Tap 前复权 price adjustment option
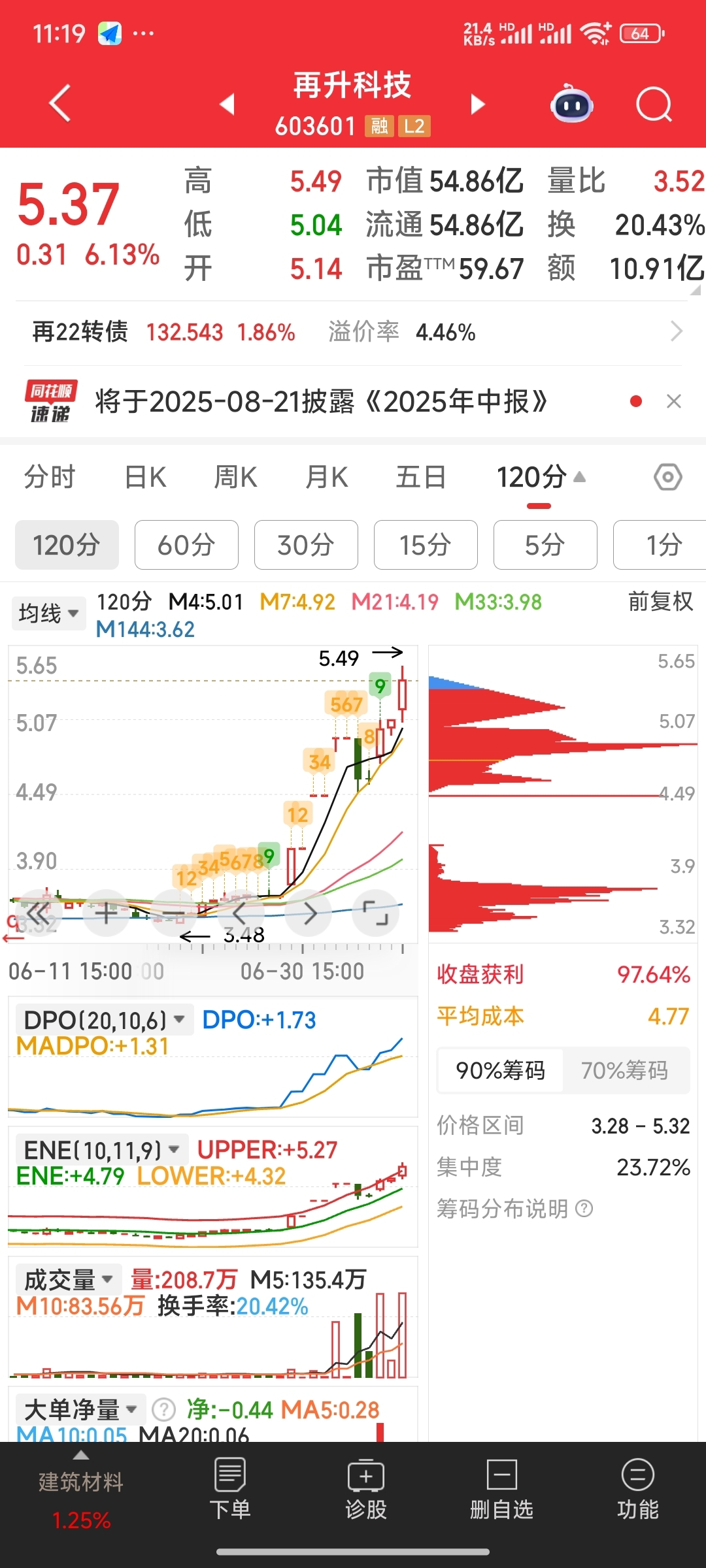 pyautogui.click(x=660, y=601)
